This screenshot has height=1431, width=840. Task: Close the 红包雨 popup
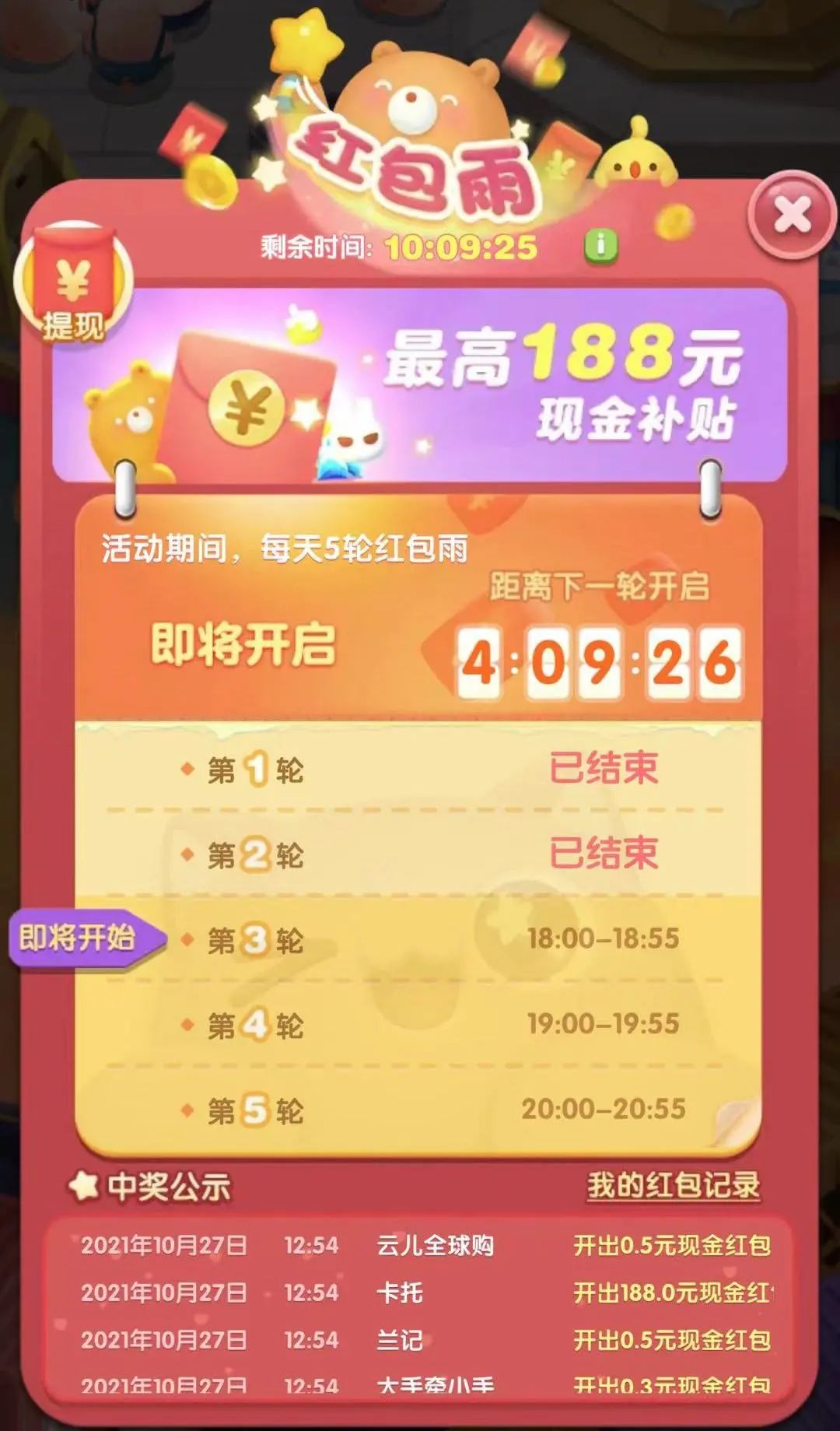792,215
